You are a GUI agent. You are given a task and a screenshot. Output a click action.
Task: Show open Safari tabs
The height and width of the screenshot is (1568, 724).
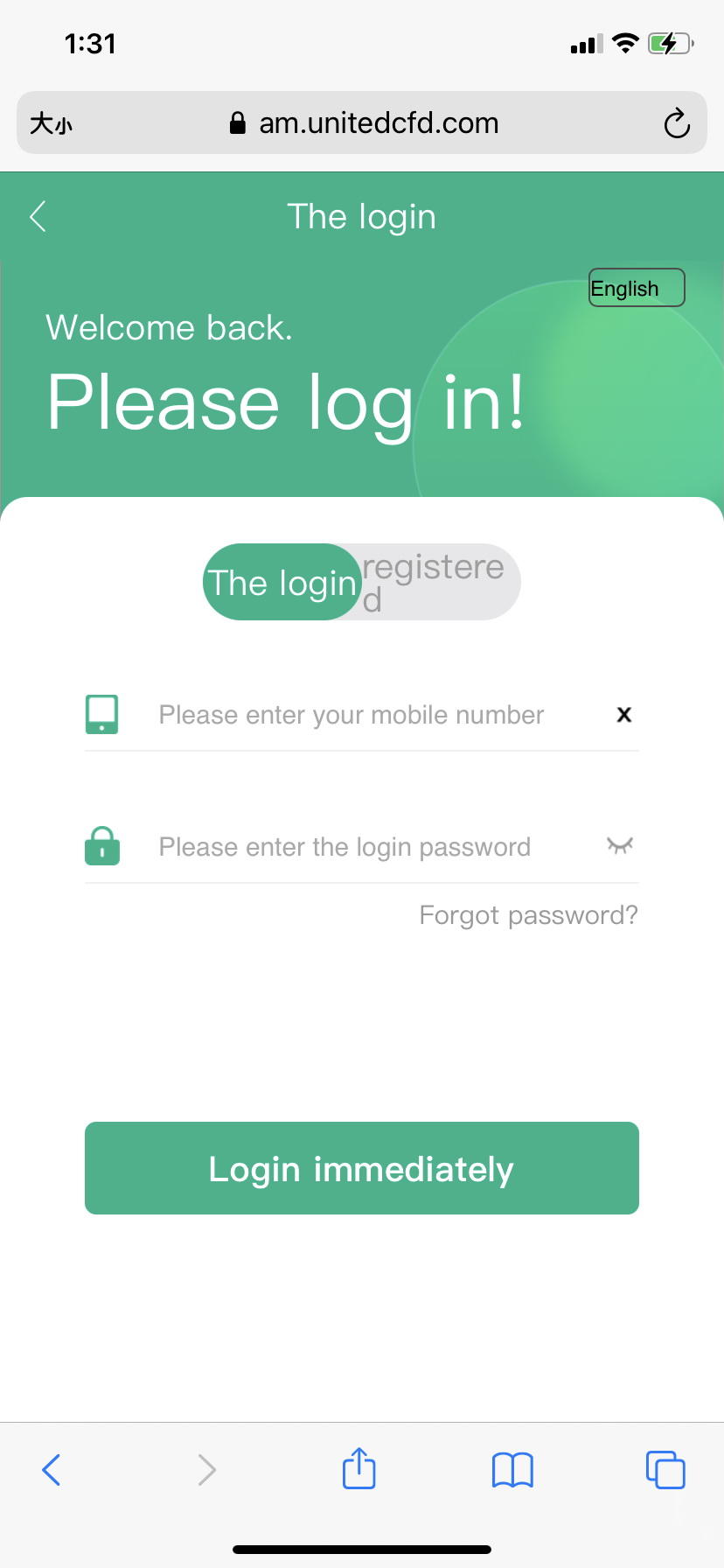click(665, 1470)
